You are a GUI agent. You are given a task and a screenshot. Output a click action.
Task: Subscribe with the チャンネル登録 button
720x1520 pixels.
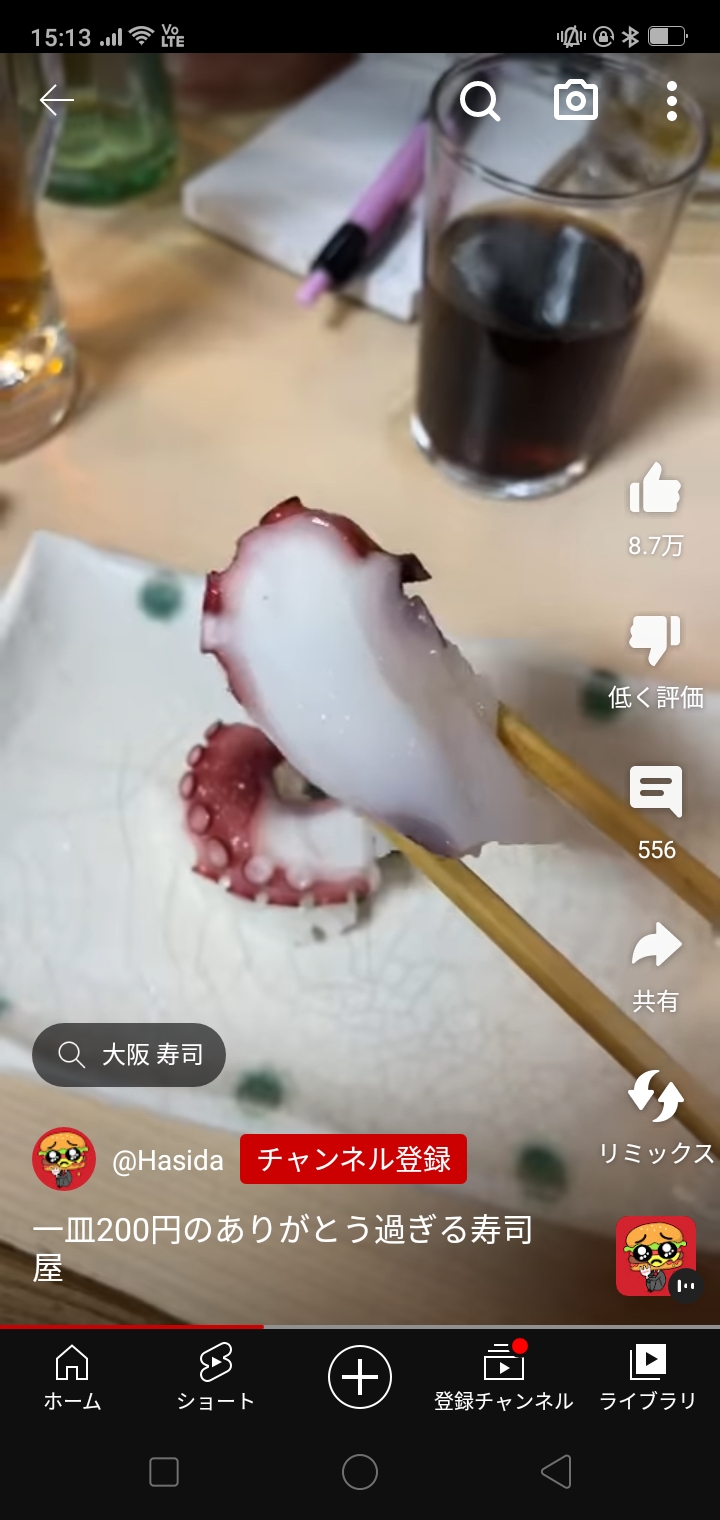click(x=353, y=1159)
